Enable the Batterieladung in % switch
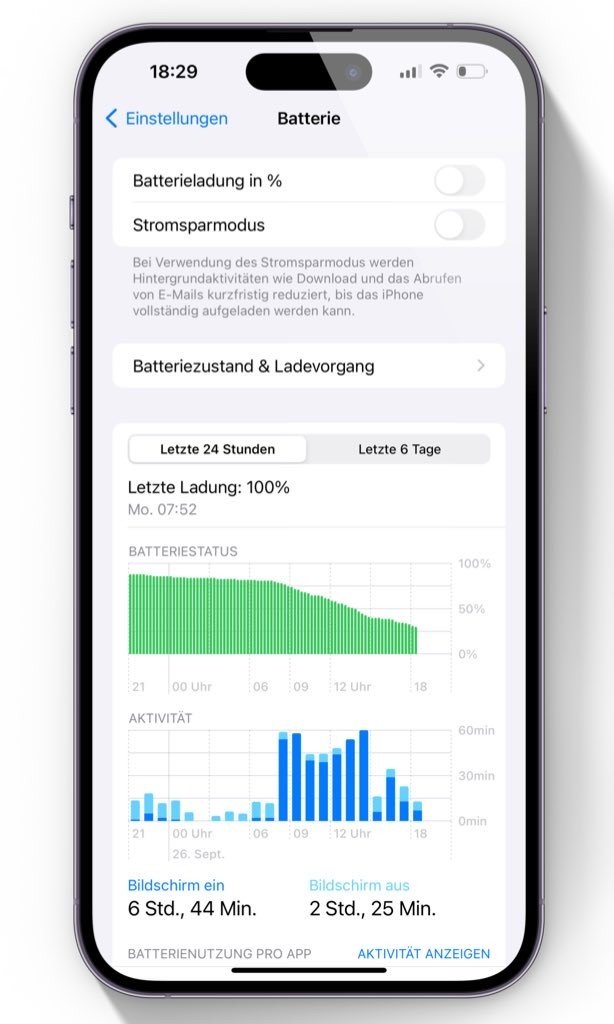Image resolution: width=614 pixels, height=1024 pixels. click(459, 181)
